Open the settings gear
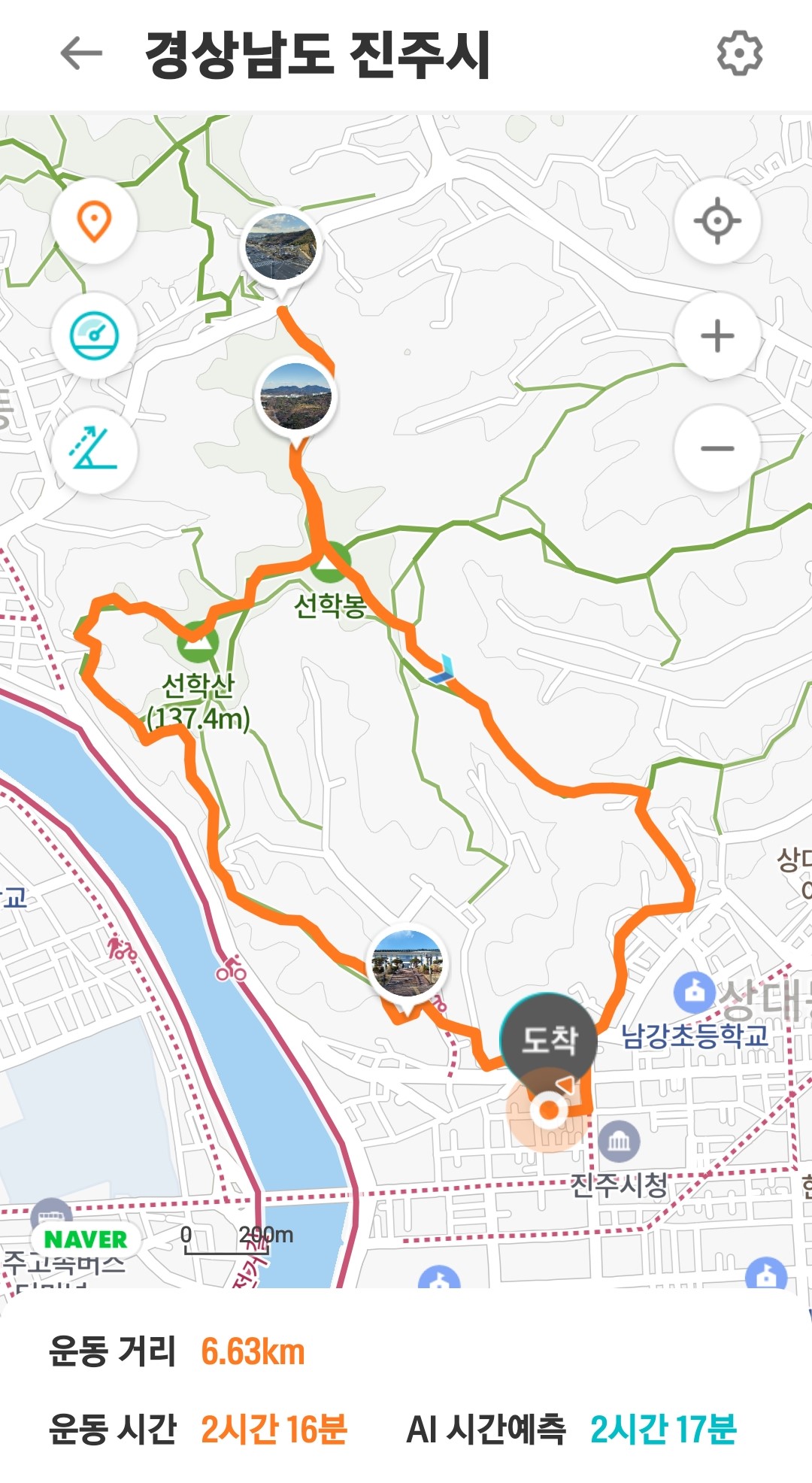Viewport: 812px width, 1483px height. tap(739, 53)
